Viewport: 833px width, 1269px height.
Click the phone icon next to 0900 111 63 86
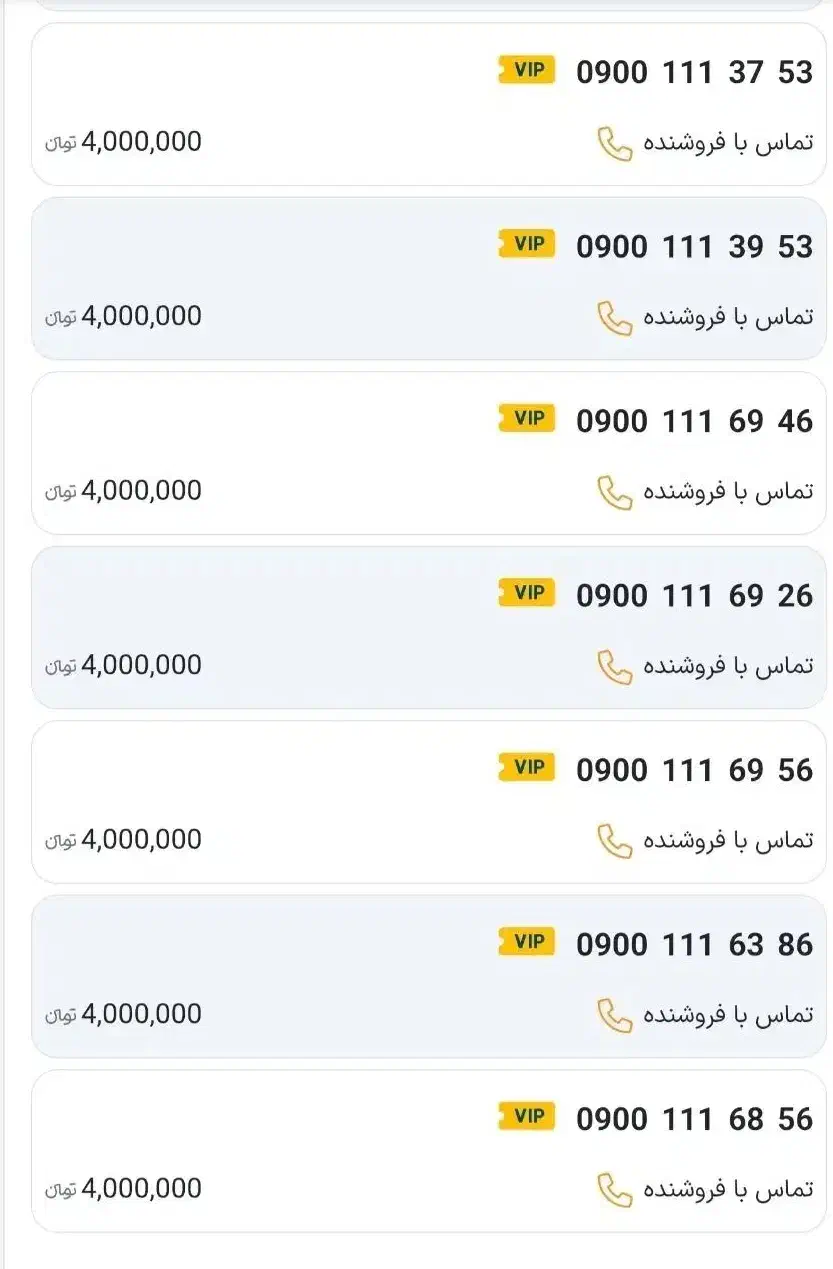(x=615, y=1014)
